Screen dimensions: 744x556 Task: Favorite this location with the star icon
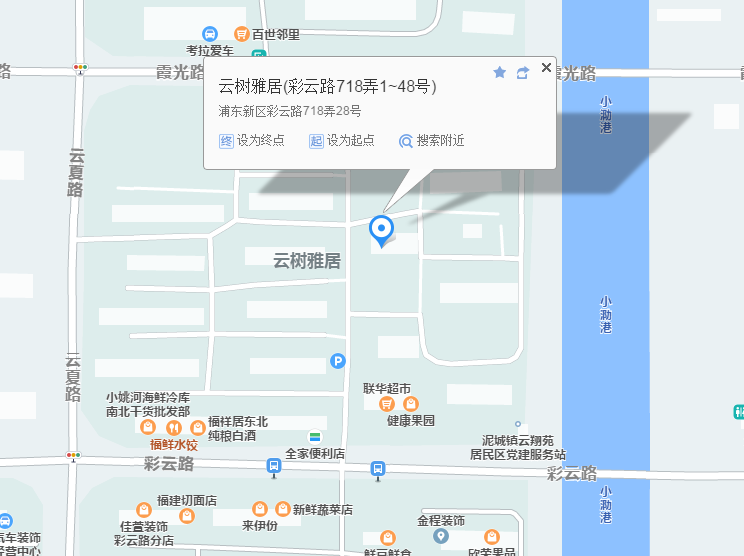click(x=500, y=72)
